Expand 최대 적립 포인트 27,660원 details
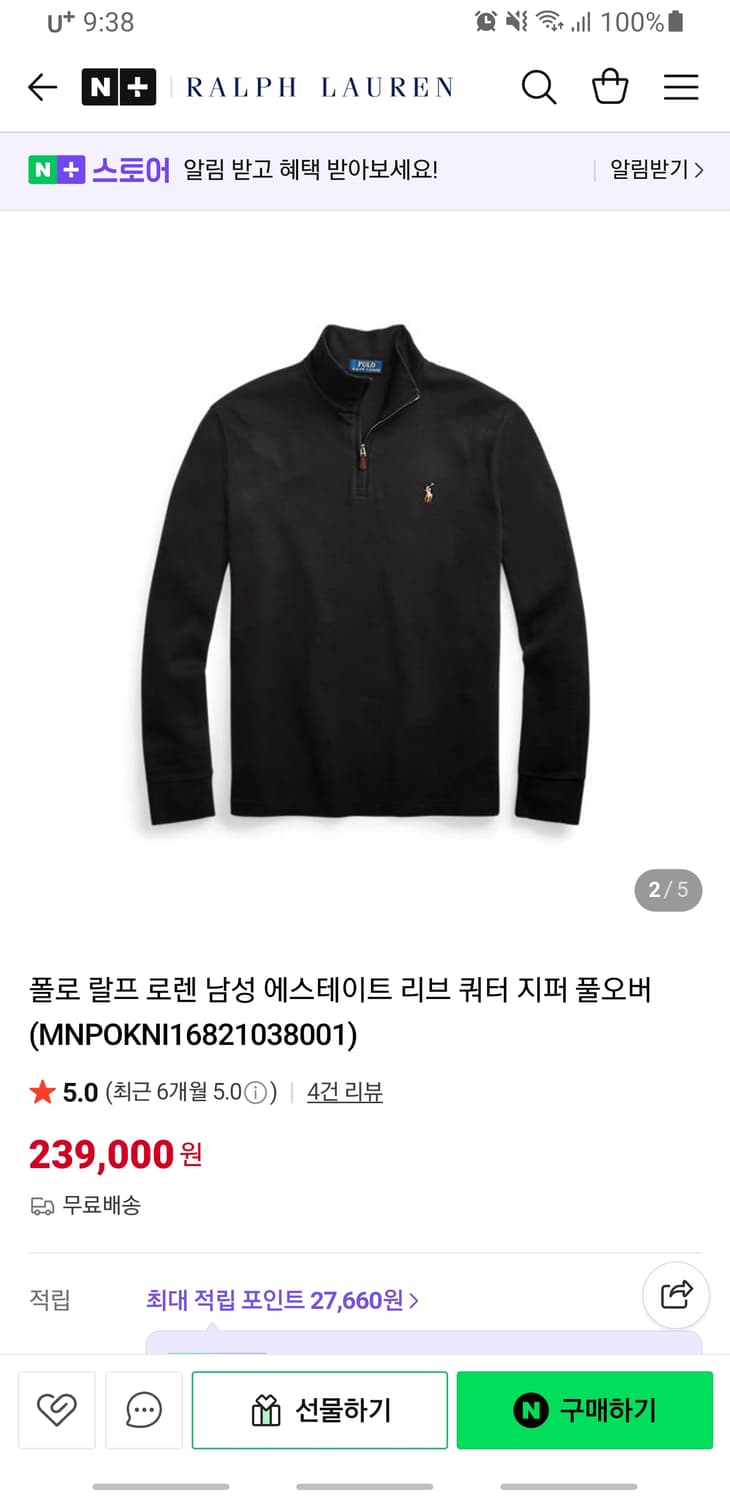730x1500 pixels. coord(281,1298)
